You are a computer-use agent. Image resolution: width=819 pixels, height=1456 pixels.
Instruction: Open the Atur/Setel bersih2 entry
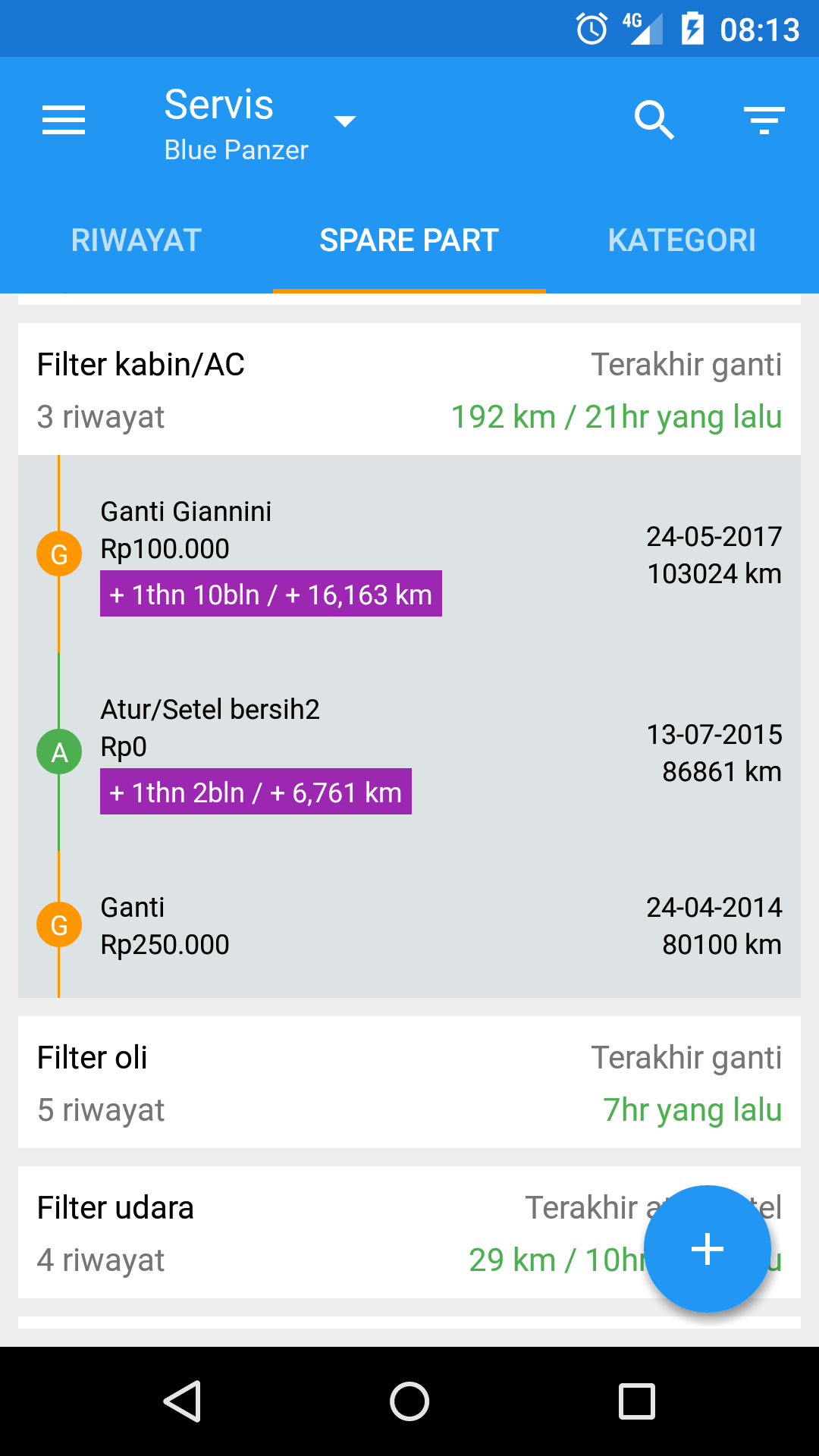[409, 752]
